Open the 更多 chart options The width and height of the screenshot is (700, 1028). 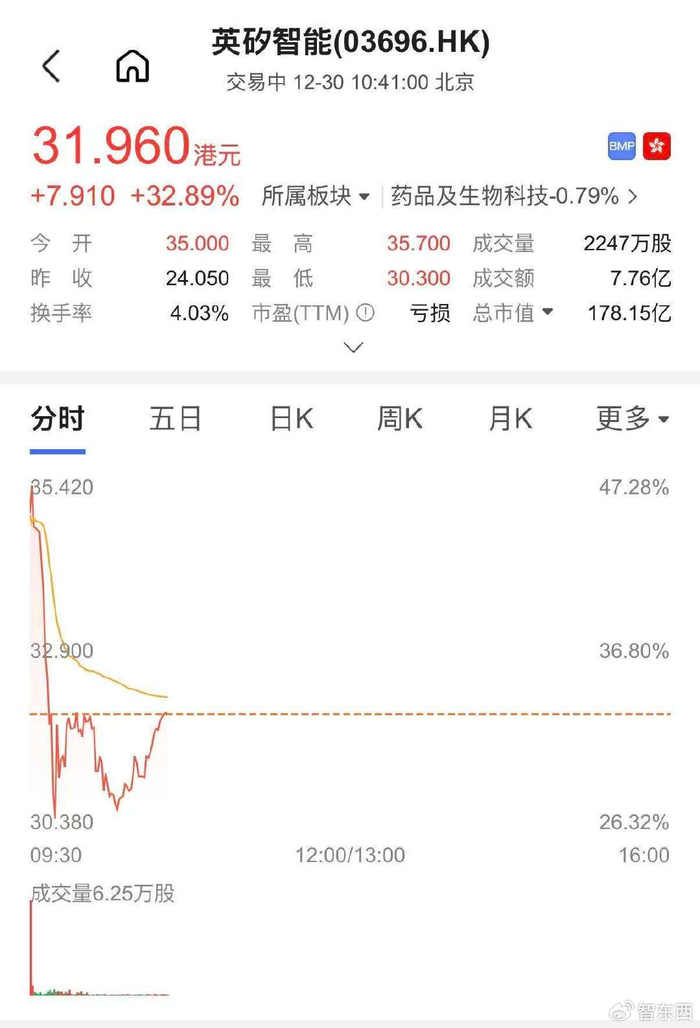coord(632,419)
